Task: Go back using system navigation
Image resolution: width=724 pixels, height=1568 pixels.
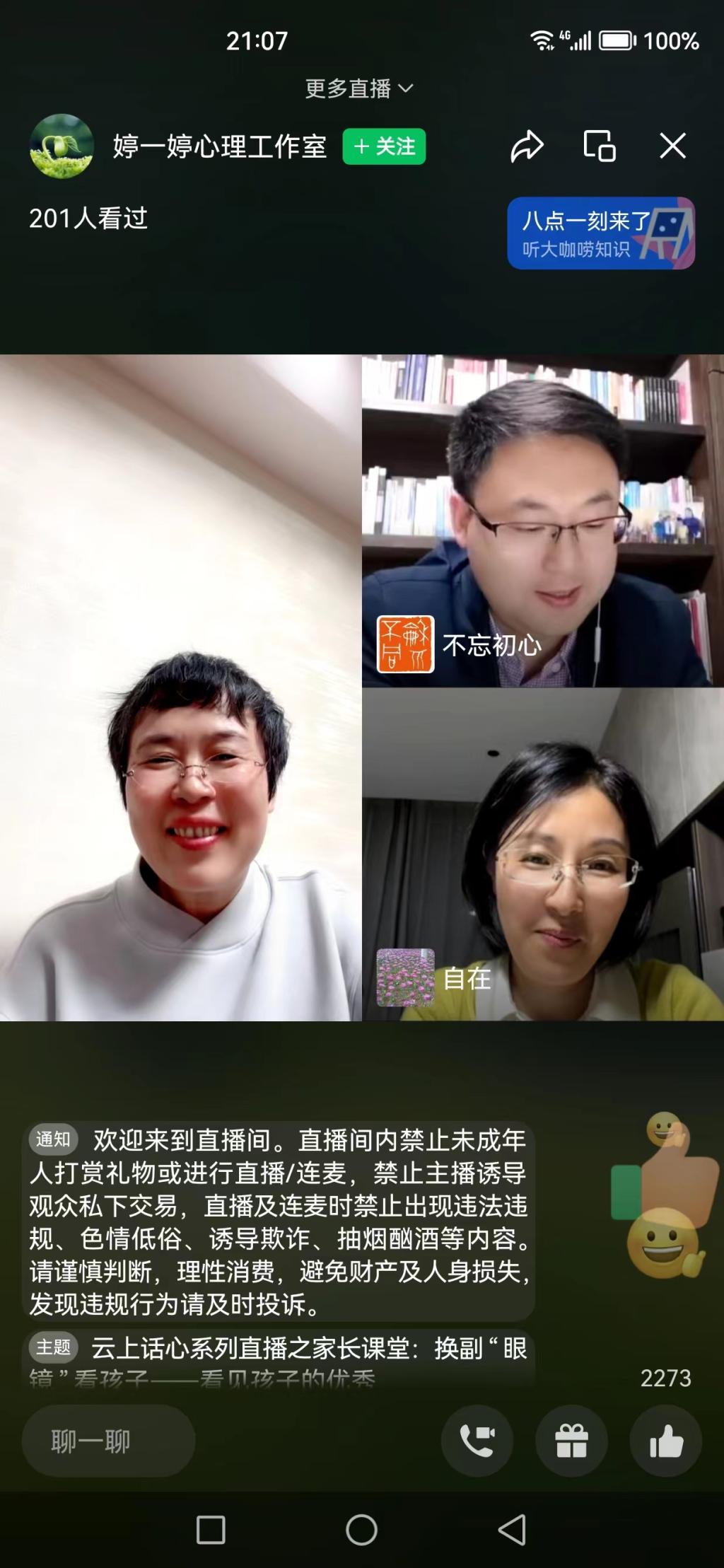Action: coord(512,1530)
